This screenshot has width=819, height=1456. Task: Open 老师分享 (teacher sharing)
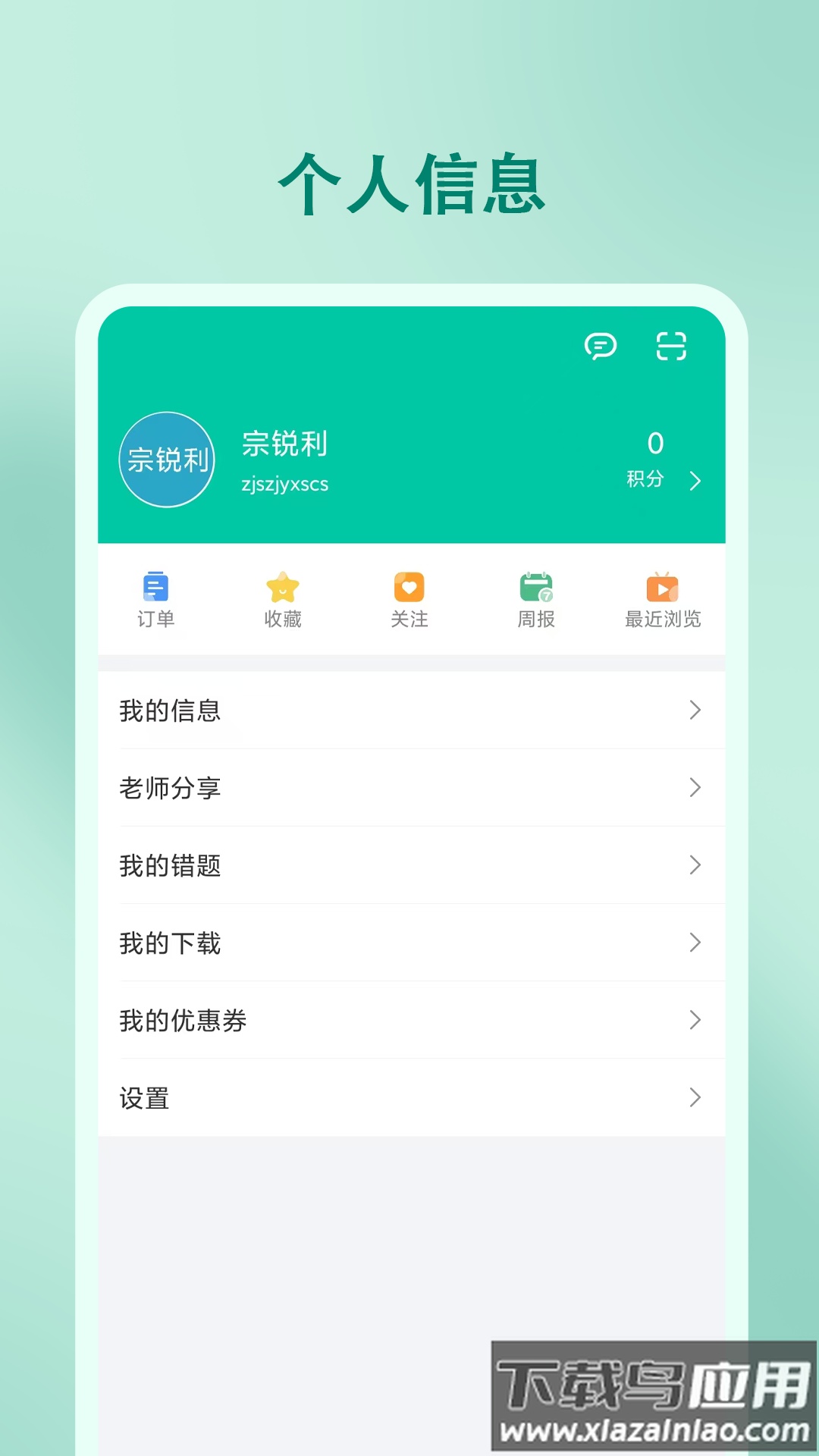coord(168,788)
